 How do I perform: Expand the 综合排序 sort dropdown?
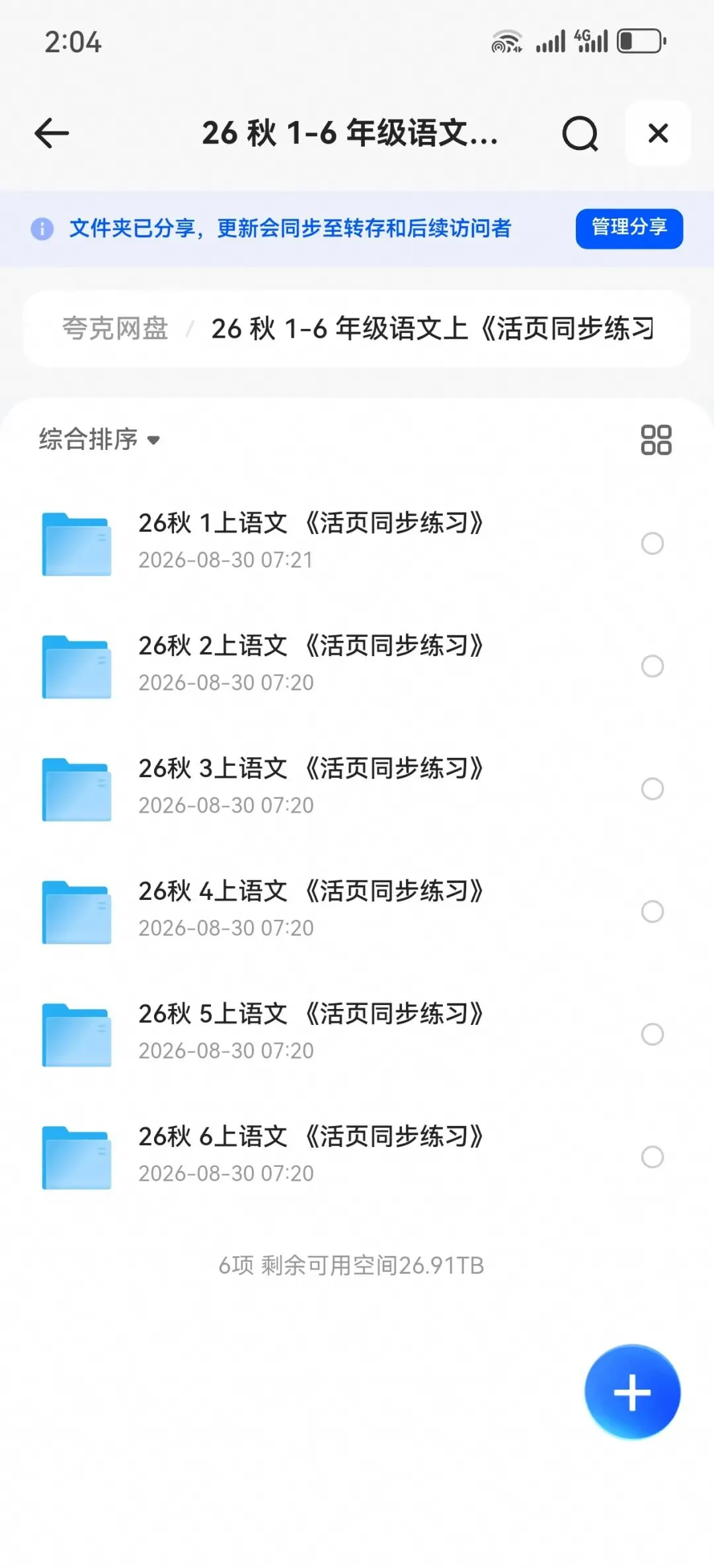(x=99, y=439)
